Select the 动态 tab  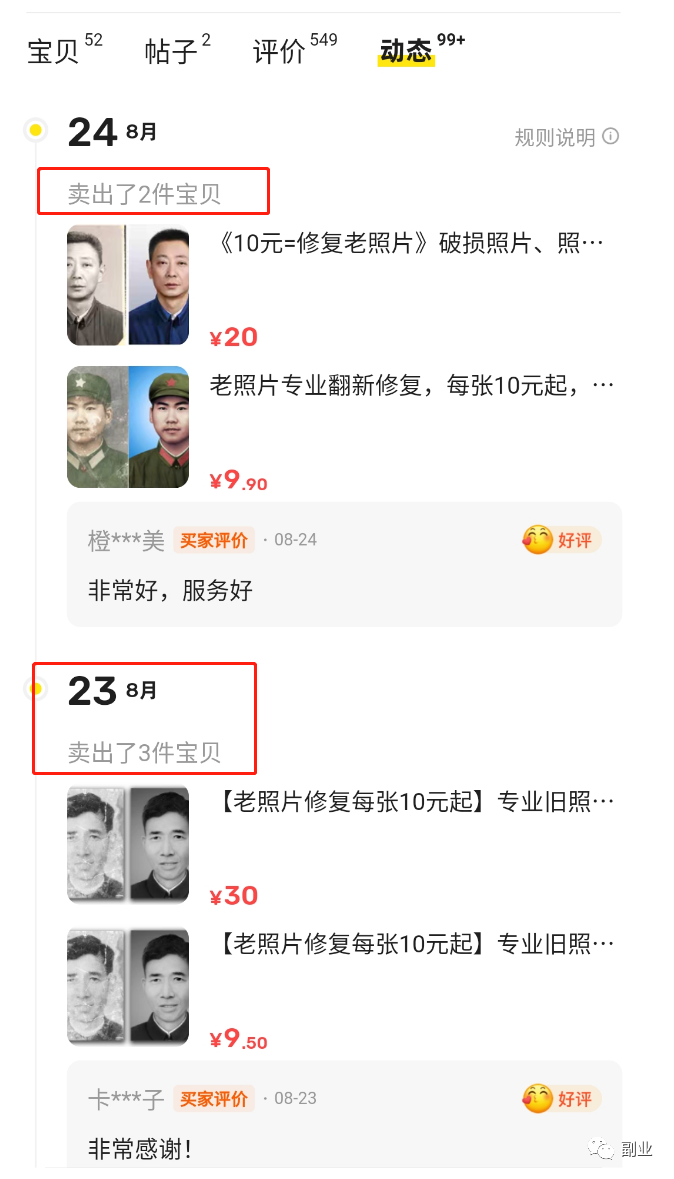tap(406, 51)
